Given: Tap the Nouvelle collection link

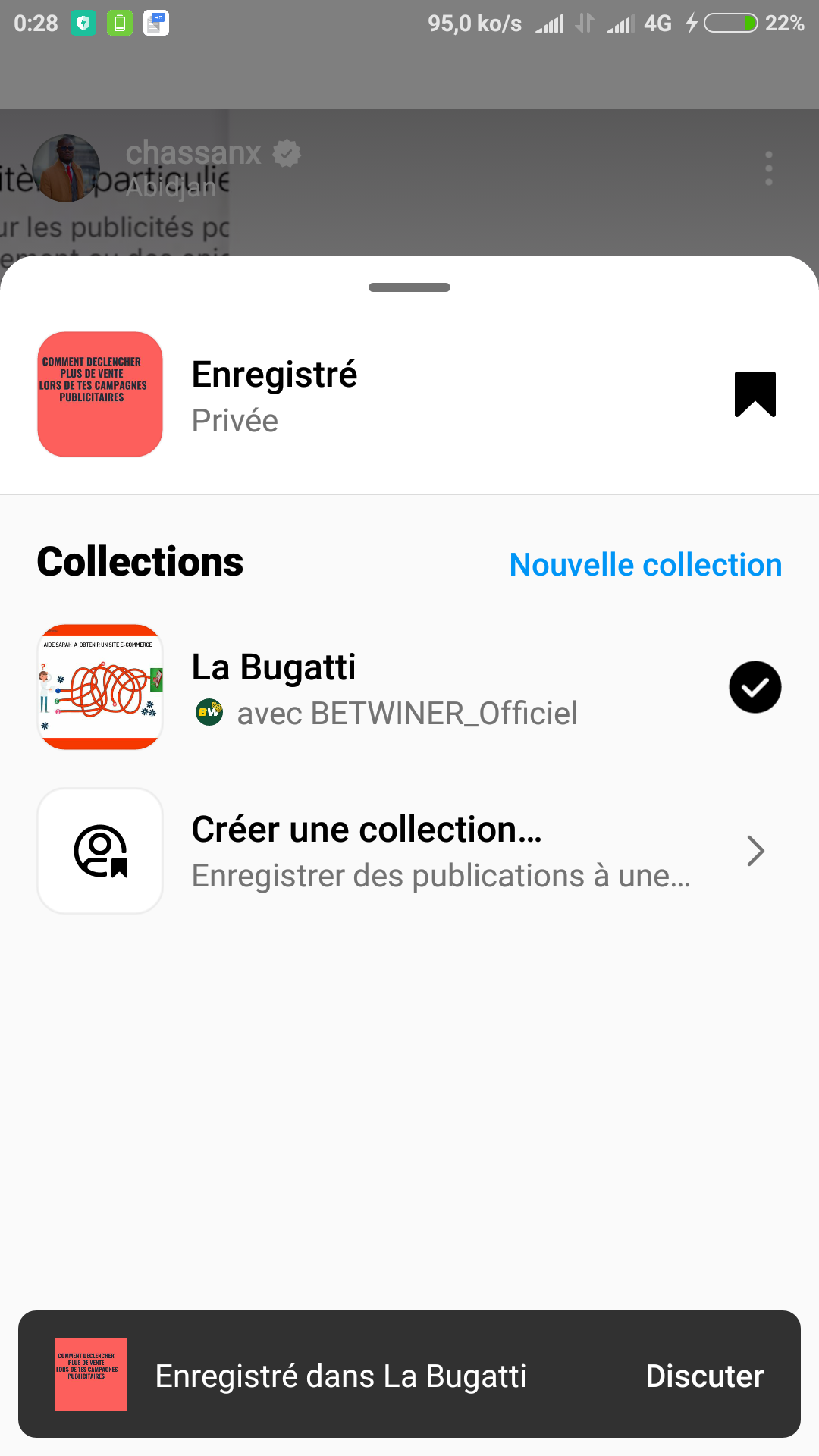Looking at the screenshot, I should coord(645,565).
